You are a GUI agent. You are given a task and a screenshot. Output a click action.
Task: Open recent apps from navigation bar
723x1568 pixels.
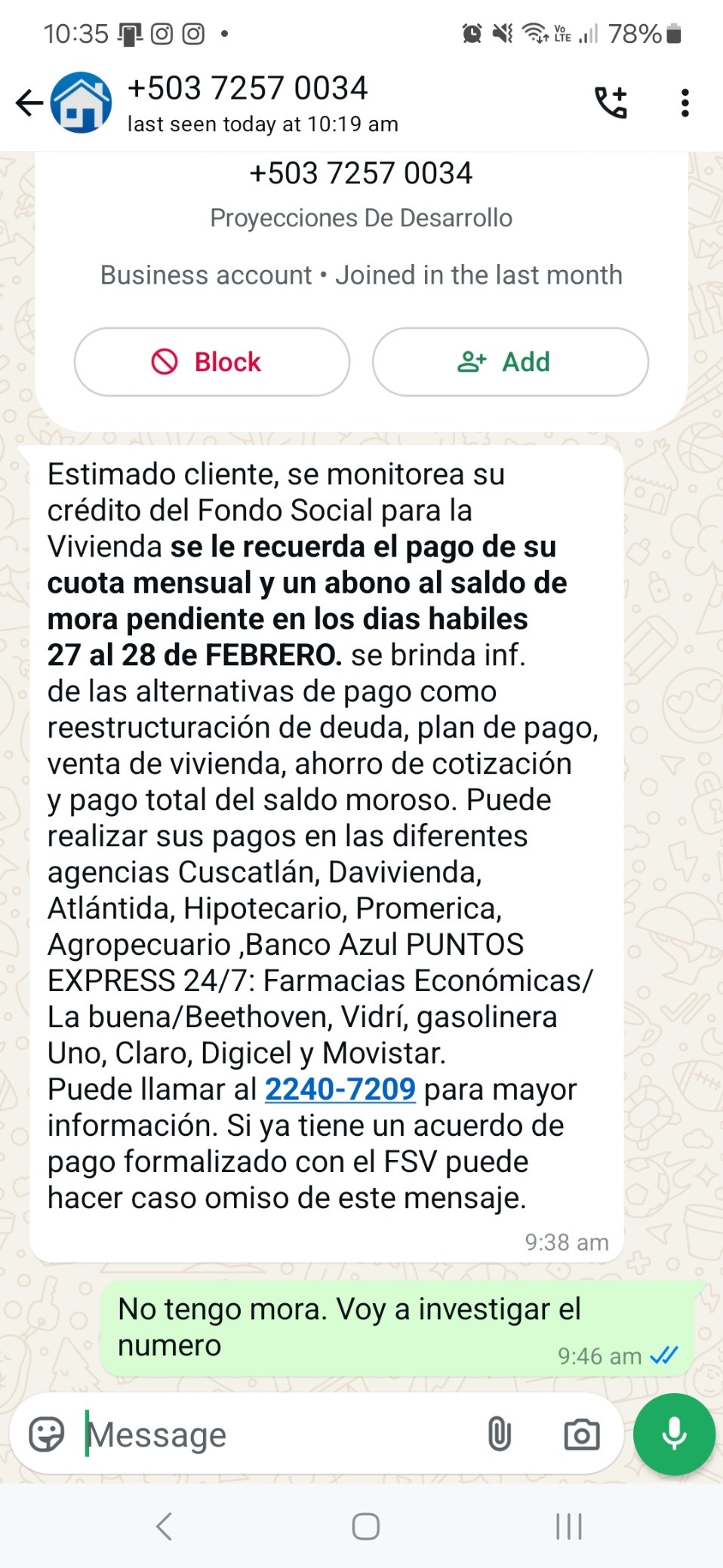pos(569,1527)
